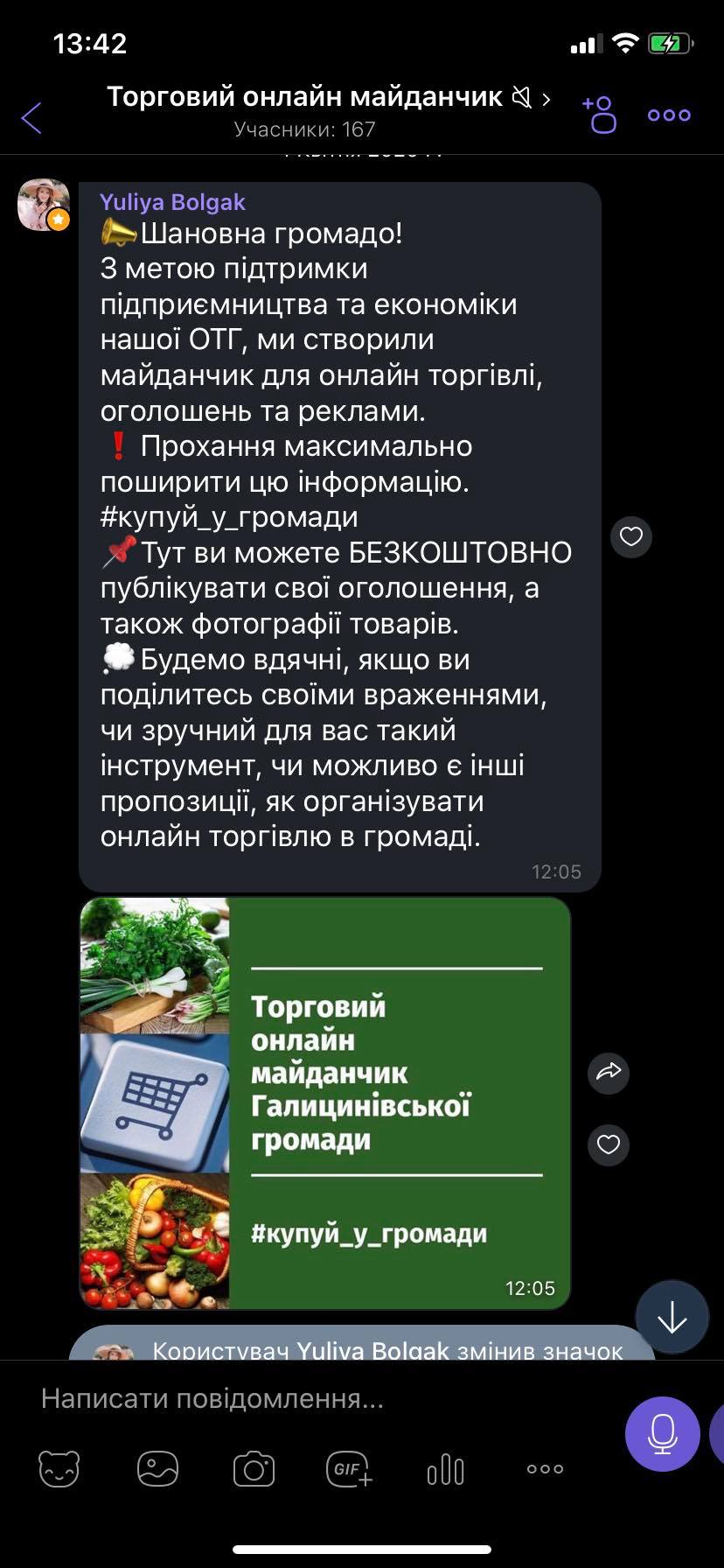
Task: Jump to the latest messages
Action: coord(672,1318)
